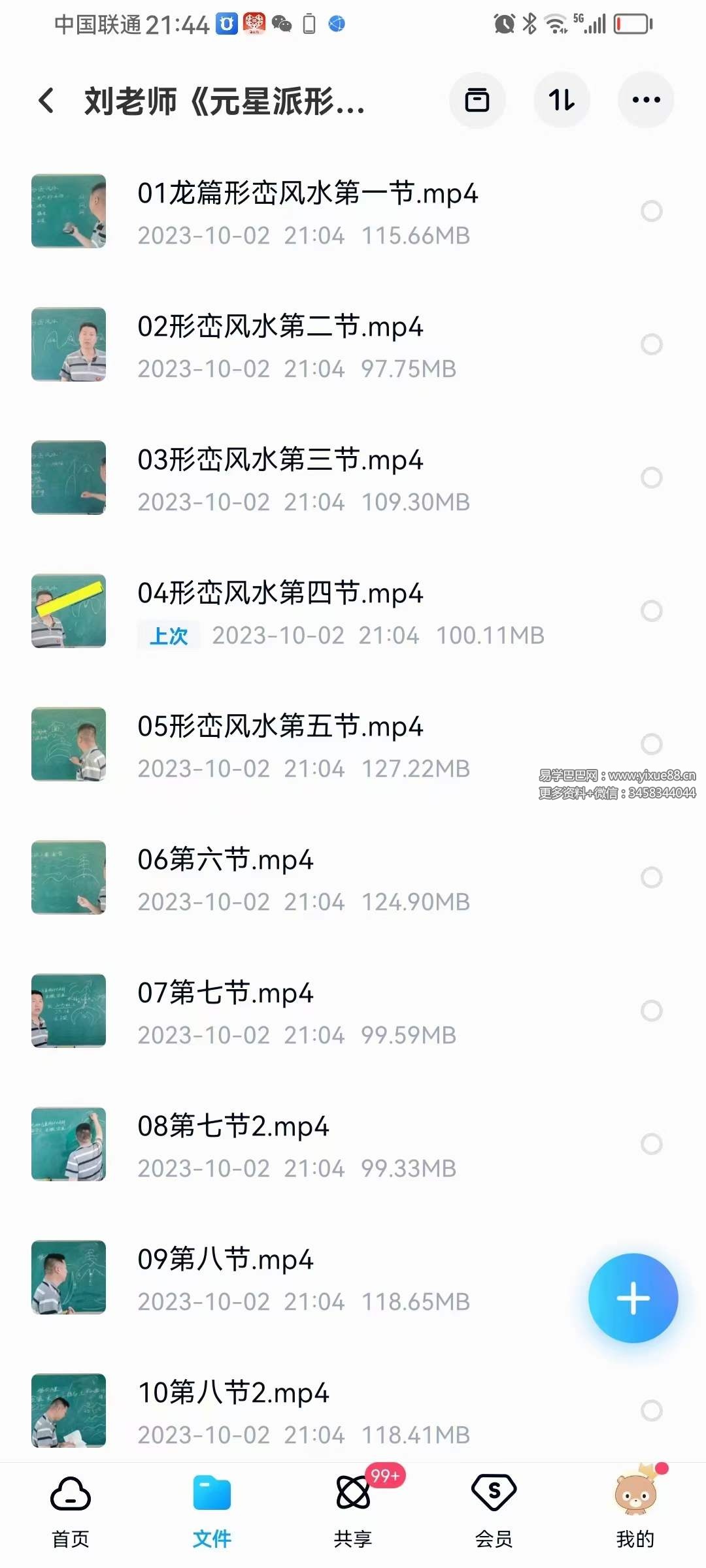Switch the file view layout icon
This screenshot has width=706, height=1568.
[x=477, y=99]
